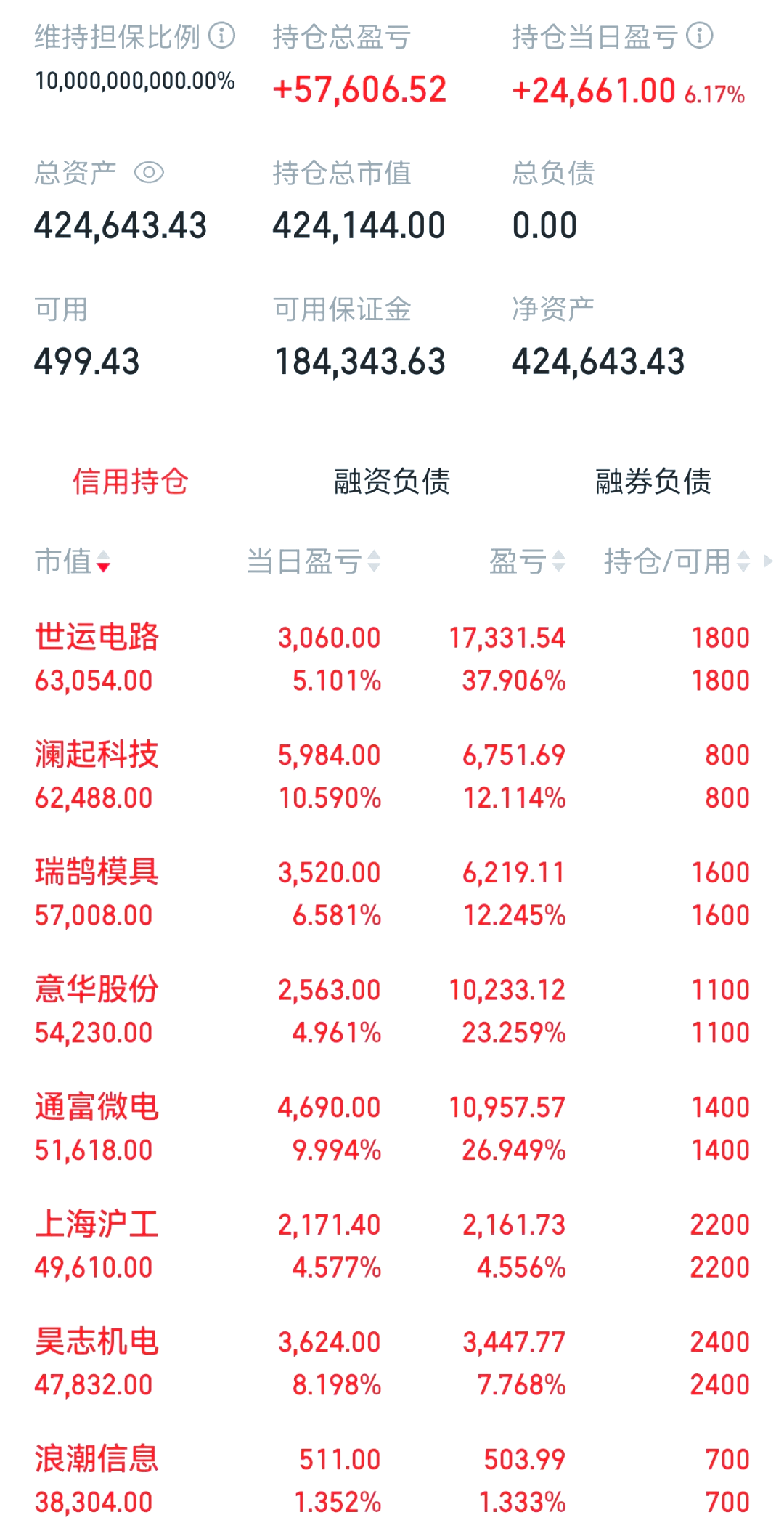Switch to the 融券负债 tab
Screen dimensions: 784x1523
click(653, 481)
